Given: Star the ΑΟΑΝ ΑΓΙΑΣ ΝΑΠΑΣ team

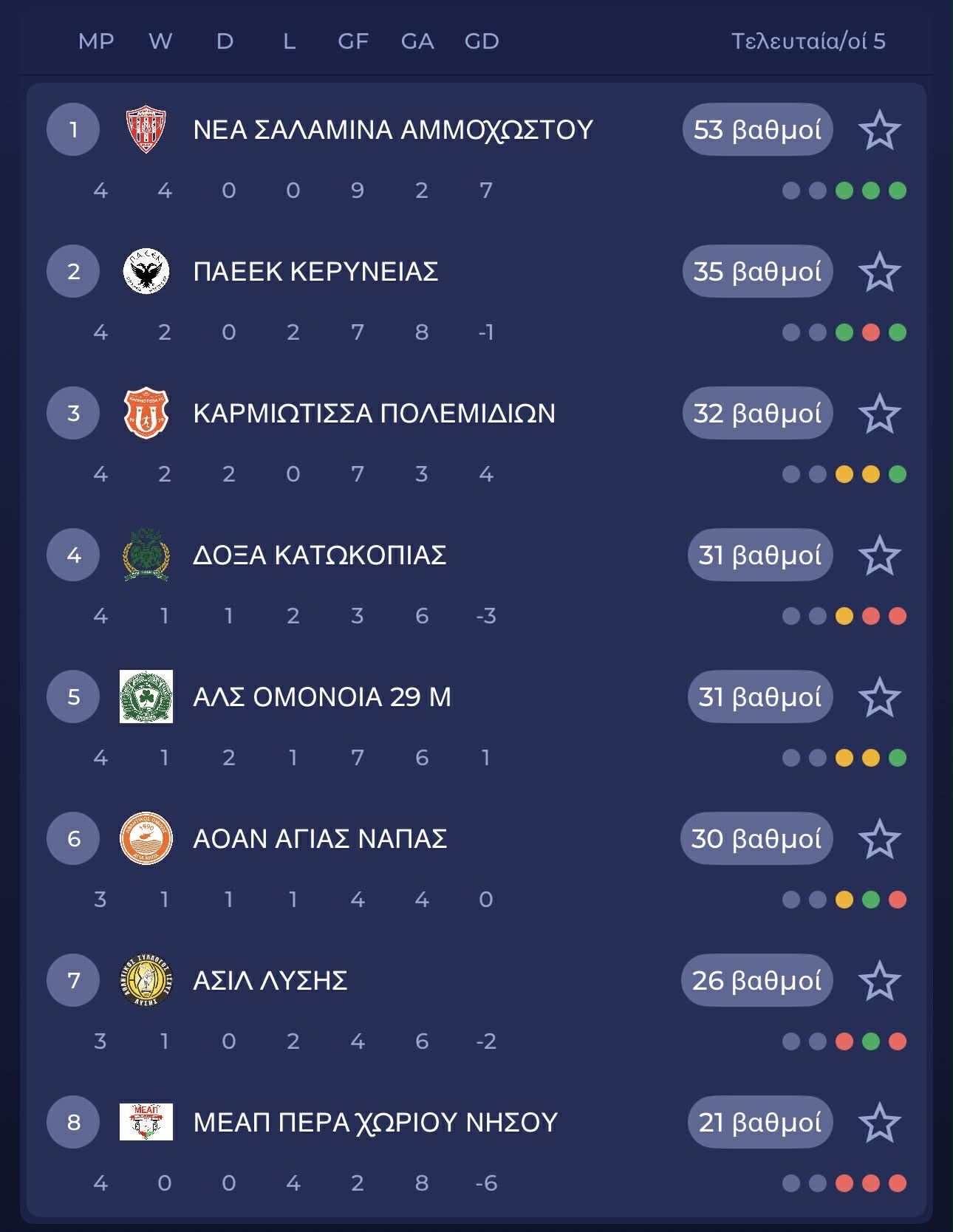Looking at the screenshot, I should click(x=879, y=840).
